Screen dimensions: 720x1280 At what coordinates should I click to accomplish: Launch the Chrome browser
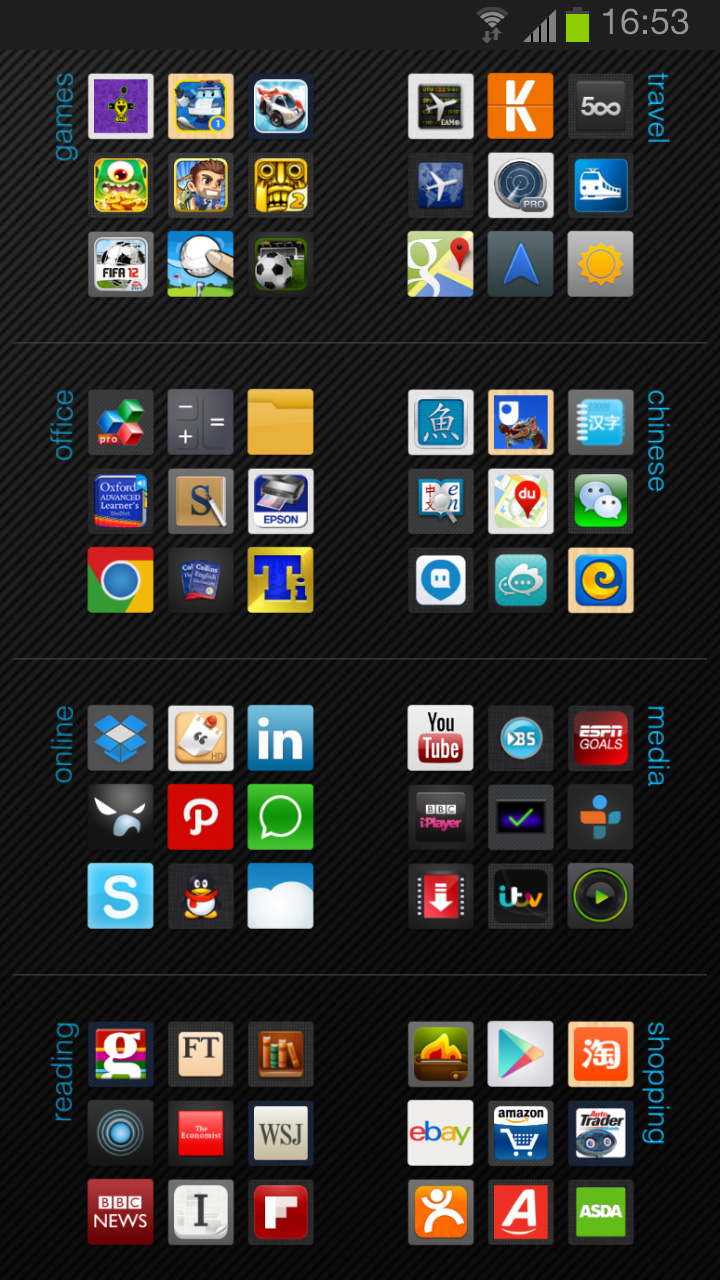coord(121,580)
